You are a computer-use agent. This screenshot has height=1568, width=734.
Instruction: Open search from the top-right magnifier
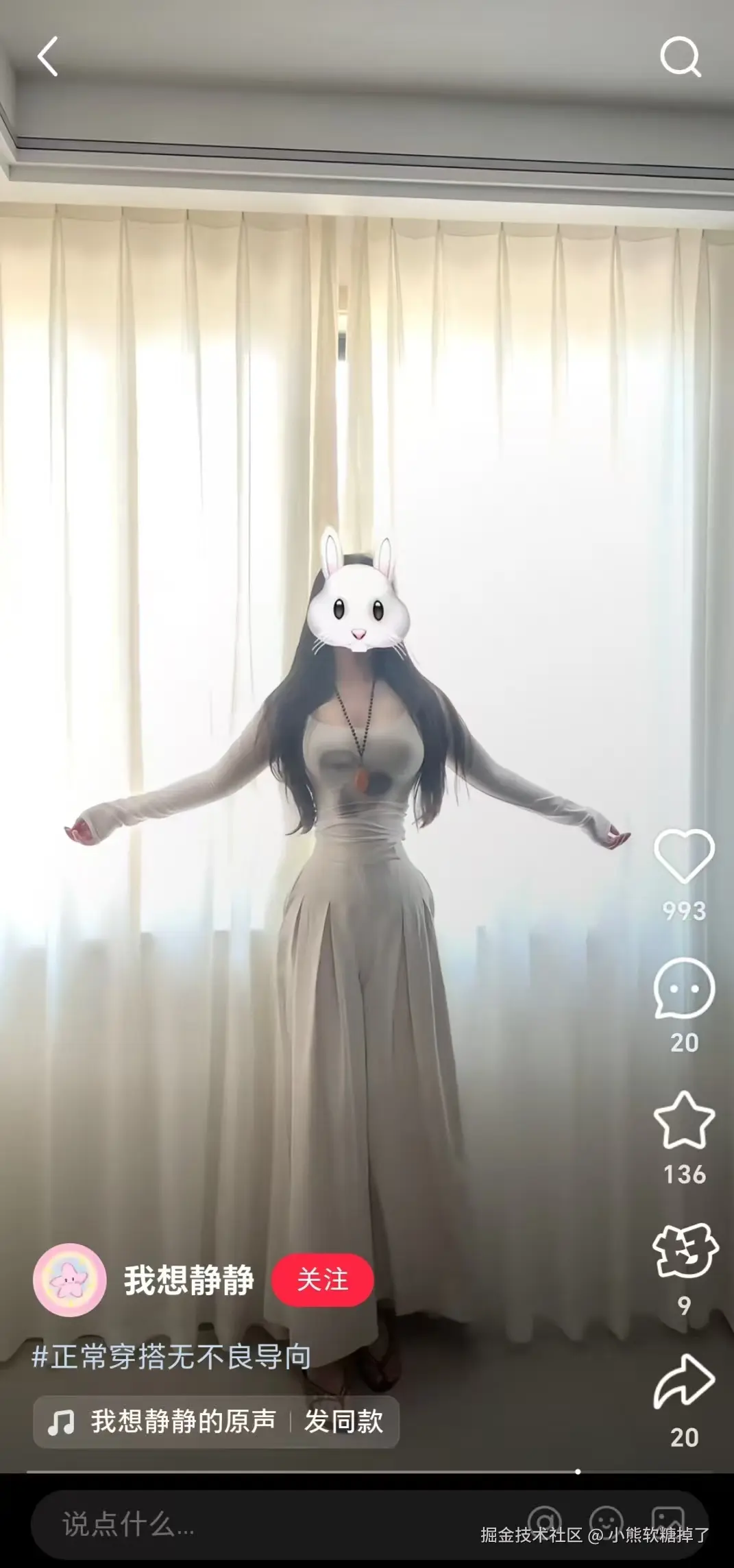point(680,57)
